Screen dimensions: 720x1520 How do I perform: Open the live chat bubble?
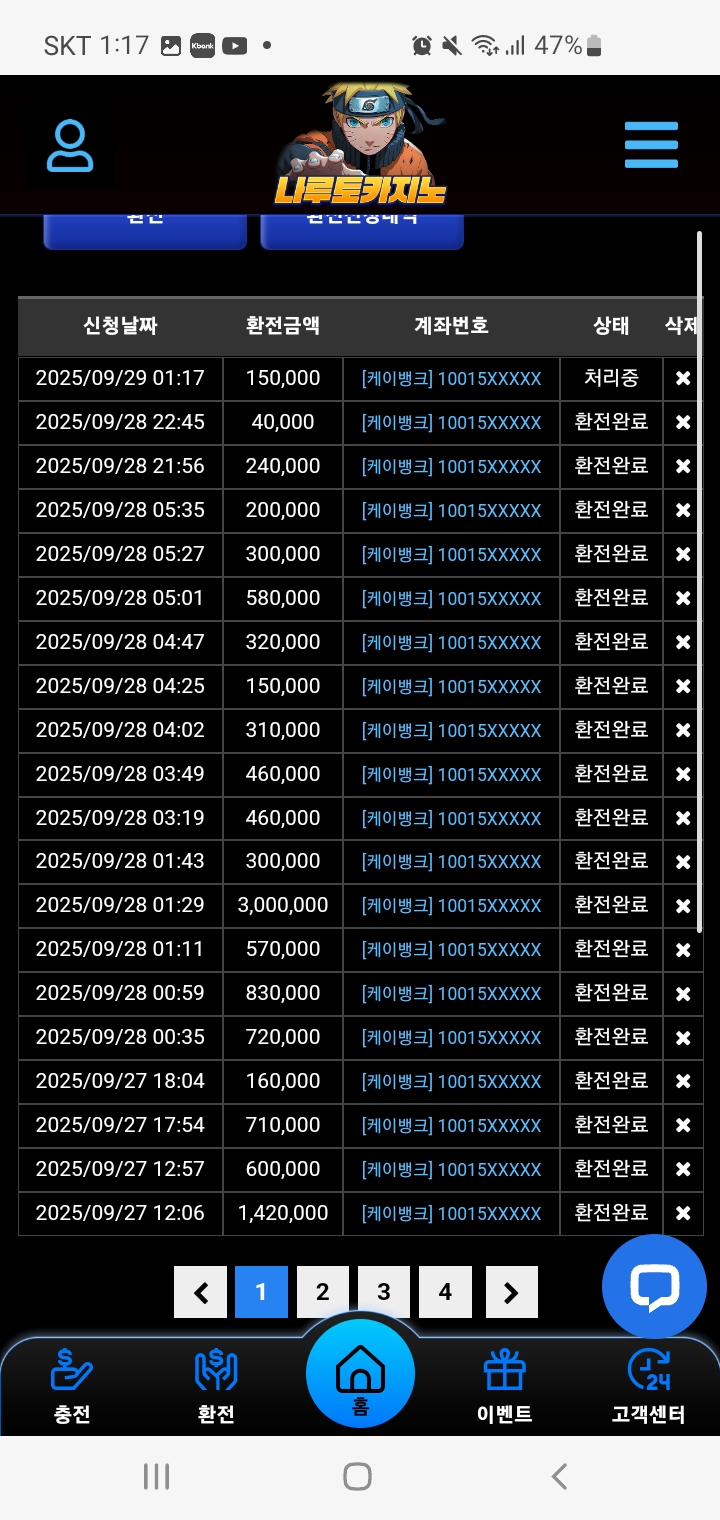point(654,1286)
